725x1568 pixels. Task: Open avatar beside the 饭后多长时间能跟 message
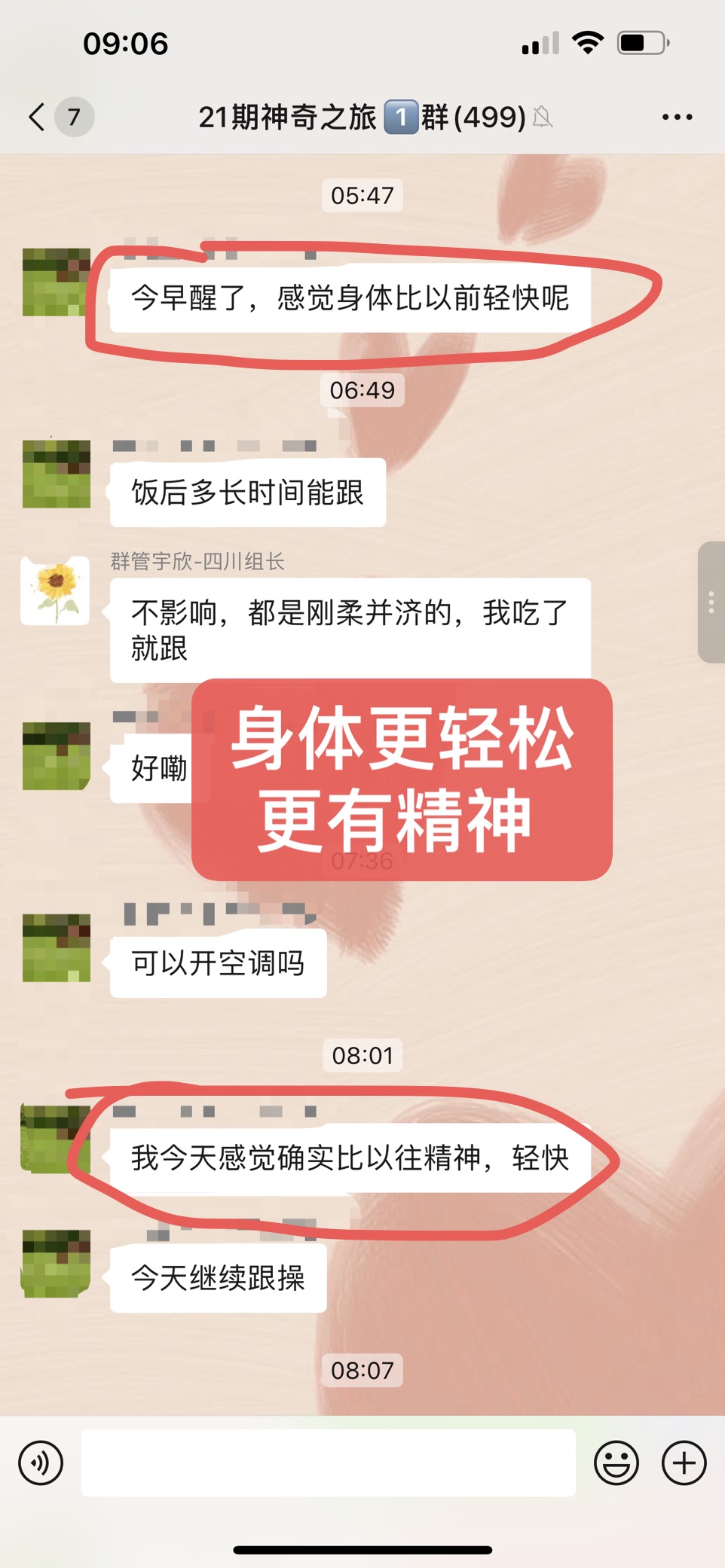57,474
